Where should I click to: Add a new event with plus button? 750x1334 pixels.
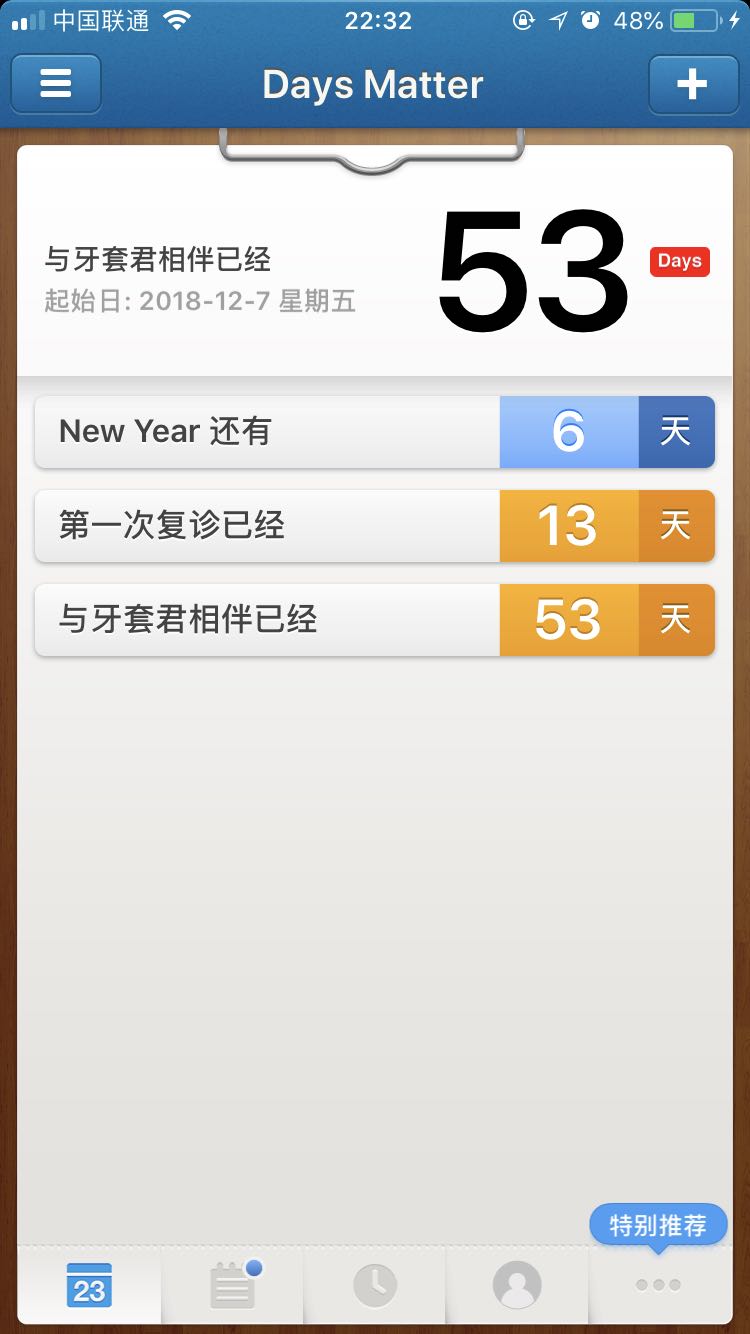[x=693, y=84]
